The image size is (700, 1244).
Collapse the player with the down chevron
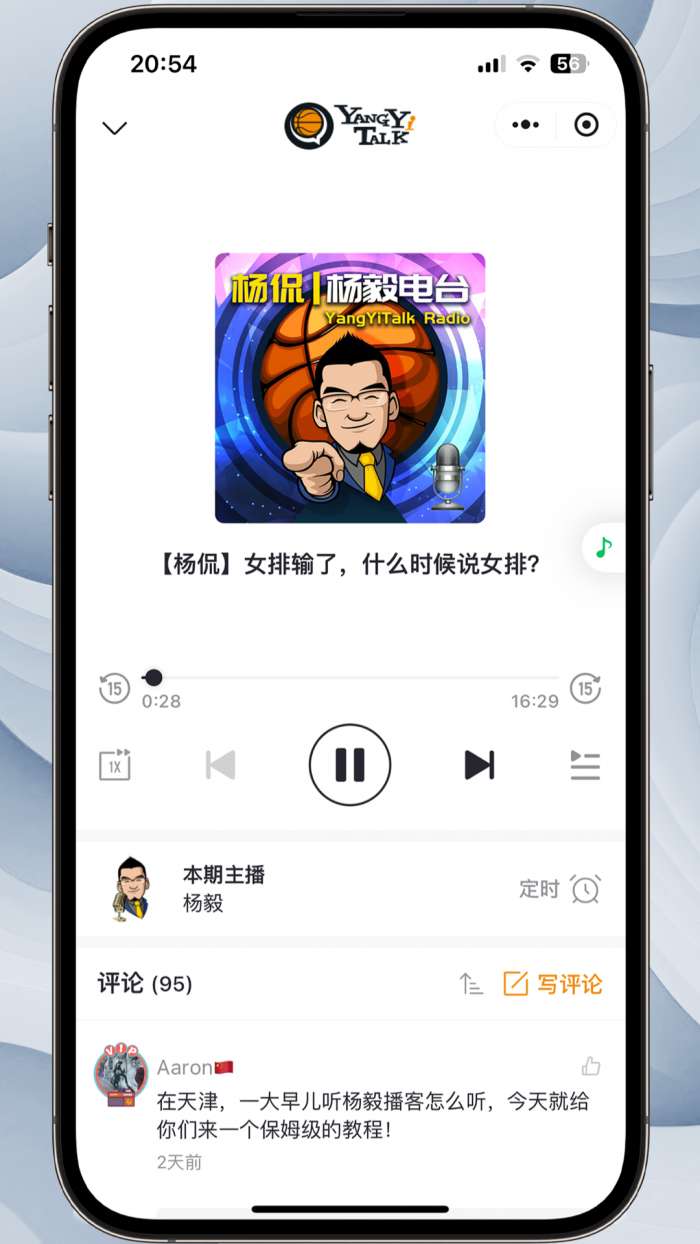coord(115,128)
